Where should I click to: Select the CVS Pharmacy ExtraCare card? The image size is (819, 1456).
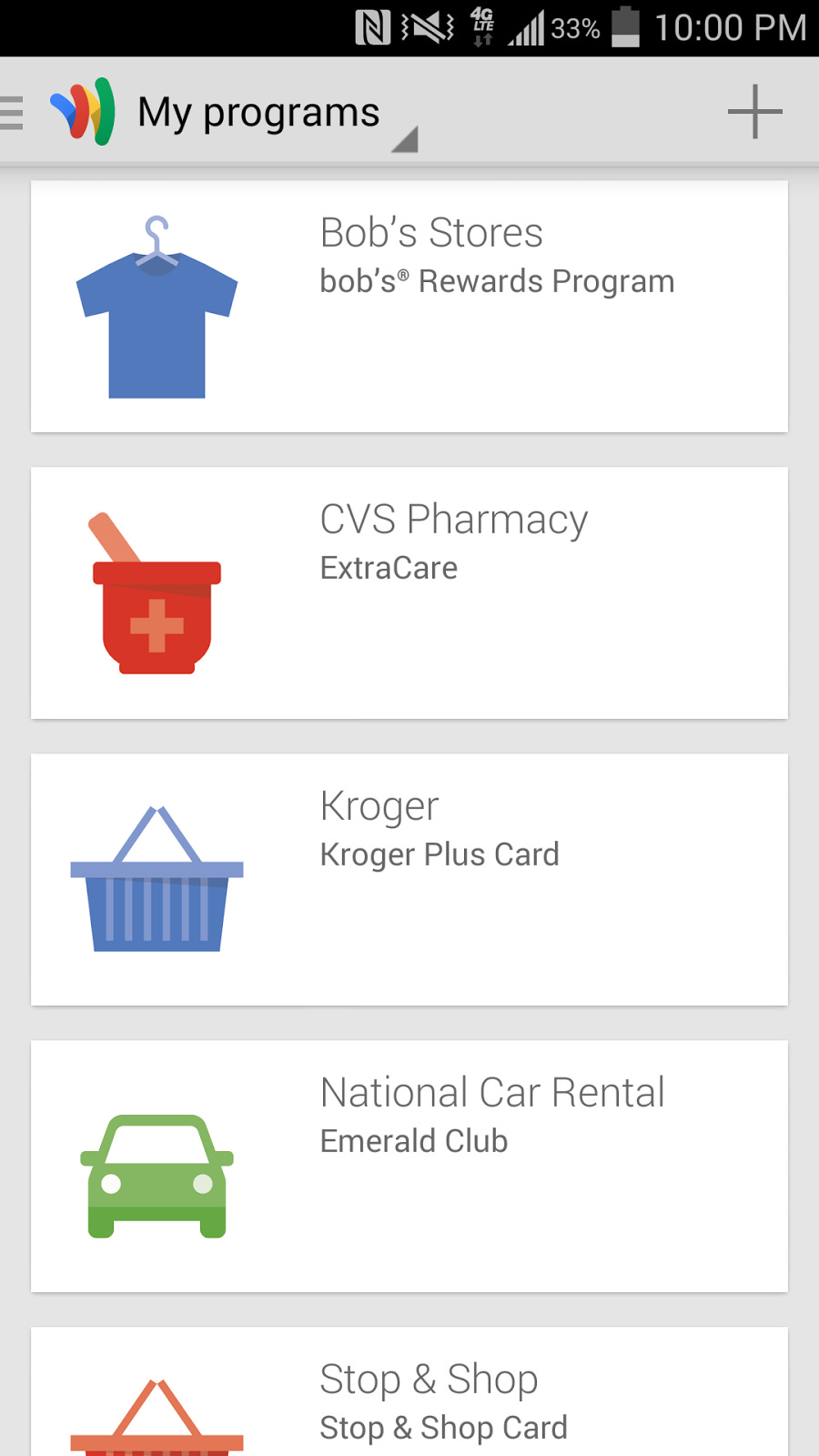[x=409, y=593]
